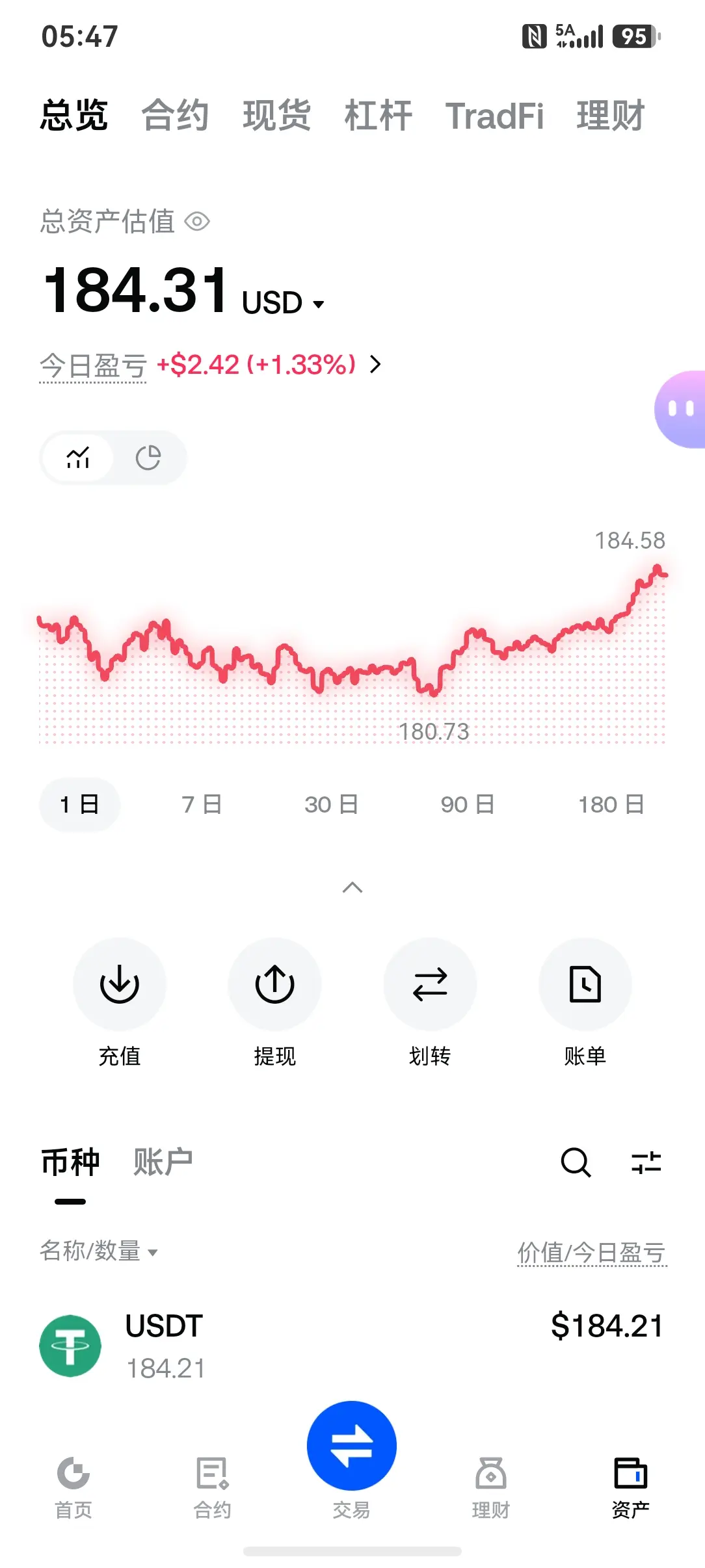Switch to the 账户 tab
705x1568 pixels.
[x=163, y=1162]
